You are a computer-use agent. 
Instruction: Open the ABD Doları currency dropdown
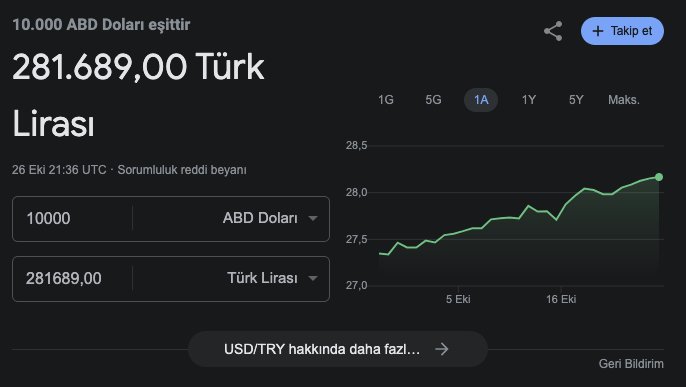231,218
